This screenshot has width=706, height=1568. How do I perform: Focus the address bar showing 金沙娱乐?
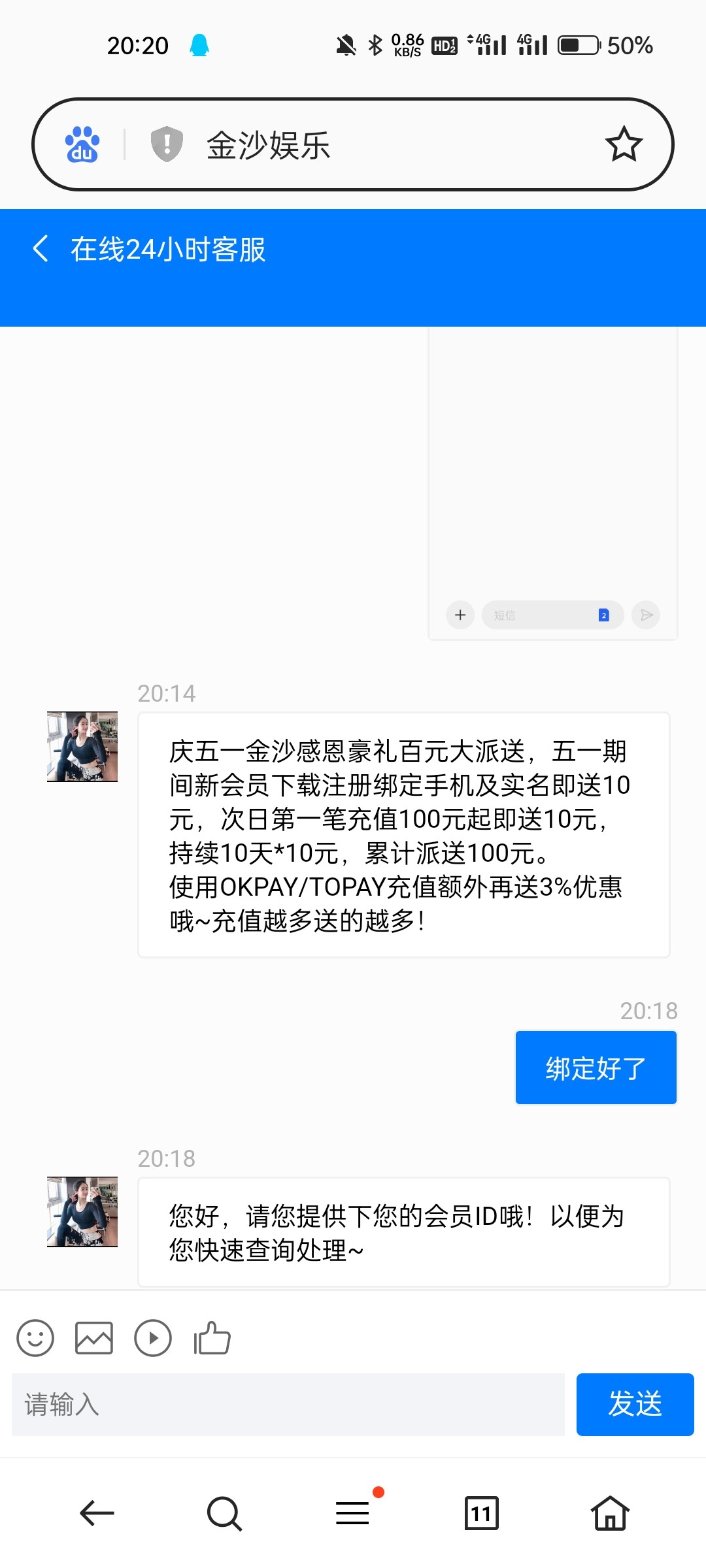click(x=392, y=144)
